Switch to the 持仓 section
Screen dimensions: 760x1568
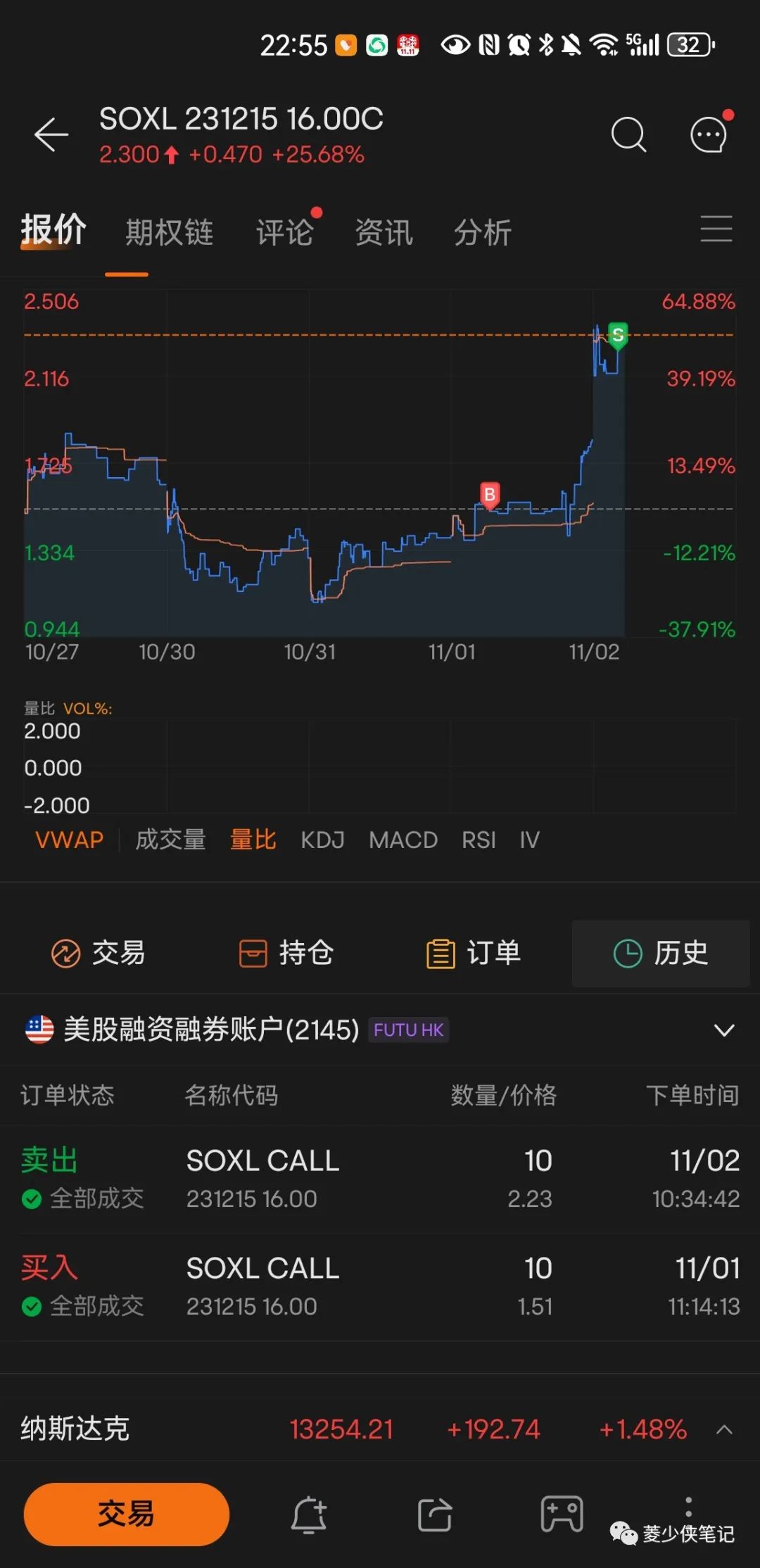[x=286, y=954]
